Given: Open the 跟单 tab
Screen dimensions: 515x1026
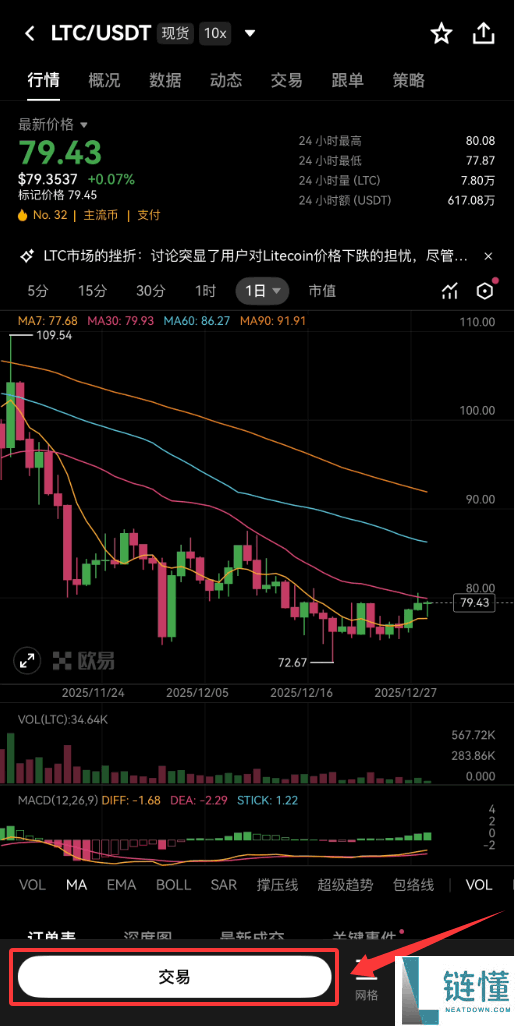Looking at the screenshot, I should [347, 80].
